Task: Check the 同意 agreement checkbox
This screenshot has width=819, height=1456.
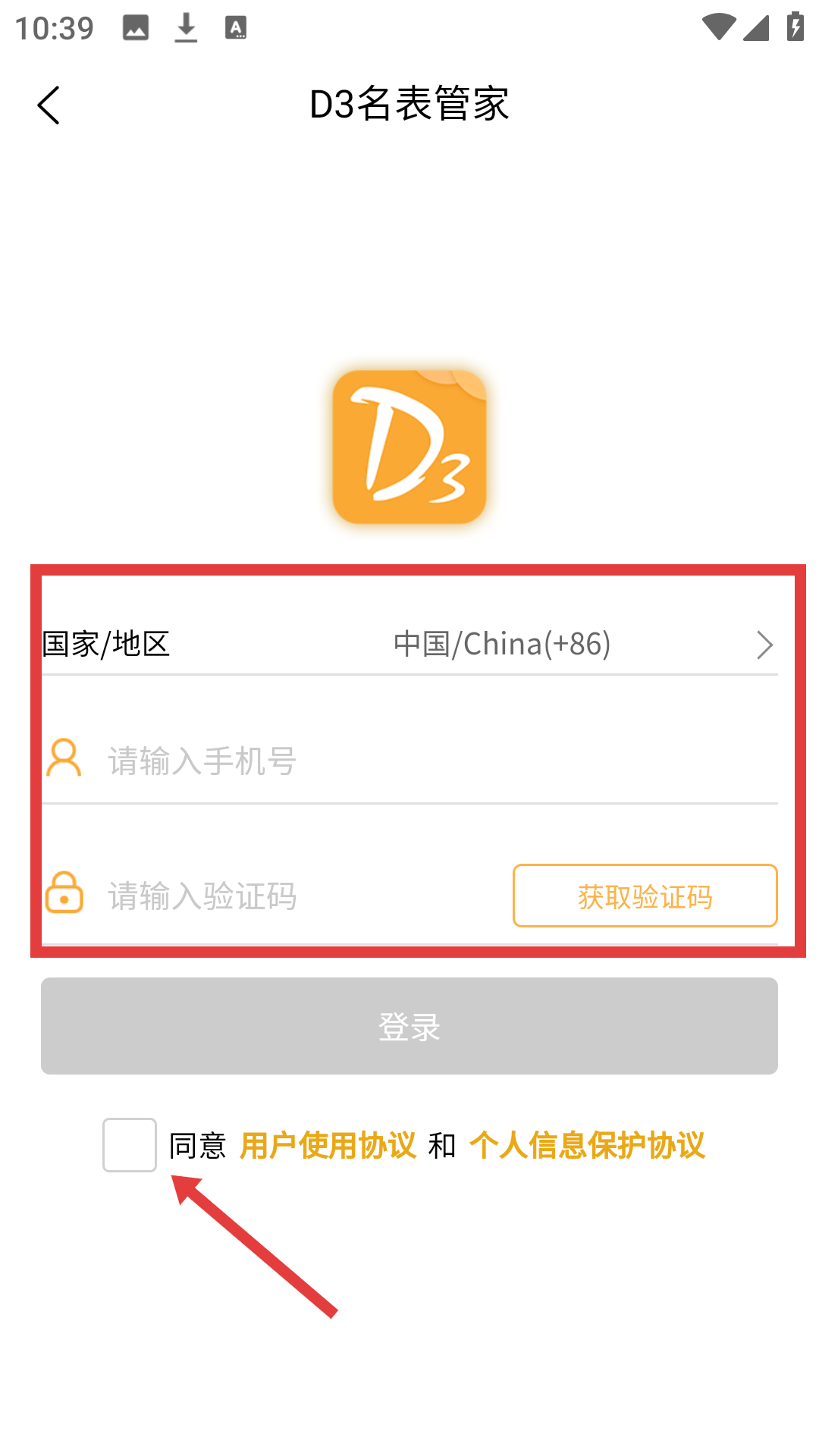Action: click(x=130, y=1145)
